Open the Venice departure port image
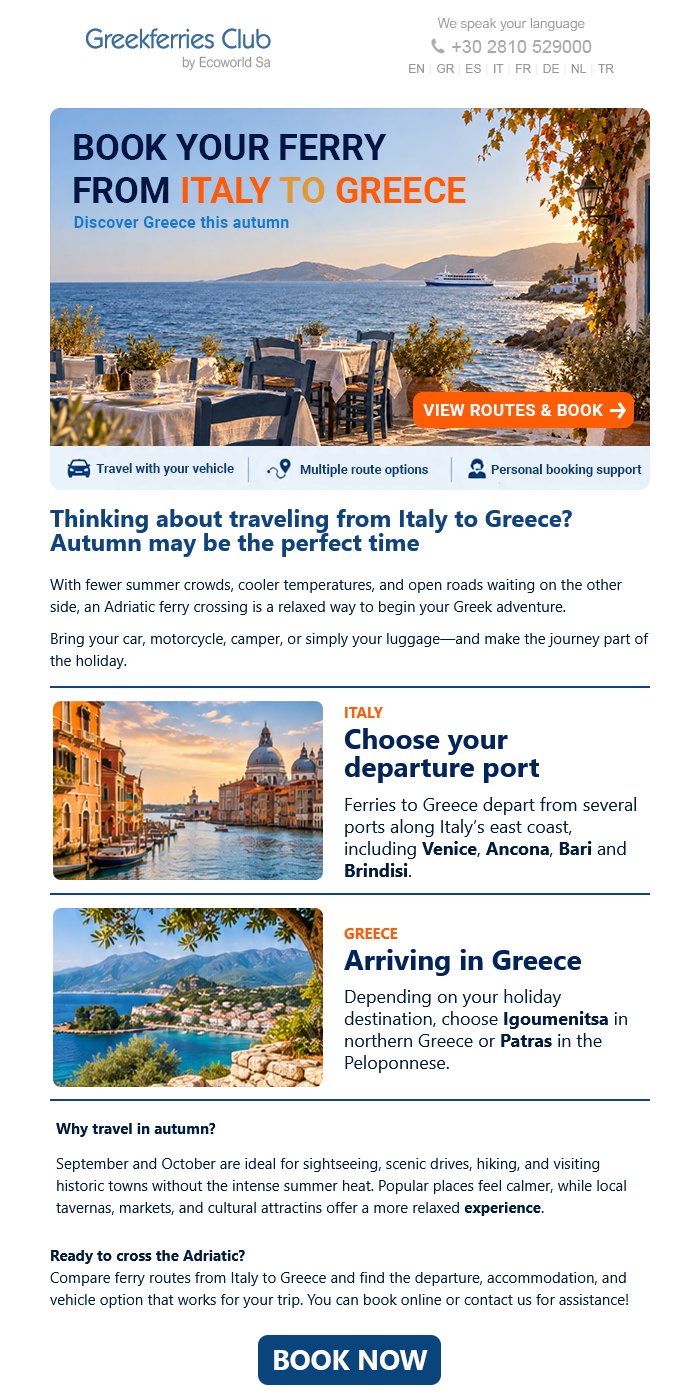 click(188, 790)
